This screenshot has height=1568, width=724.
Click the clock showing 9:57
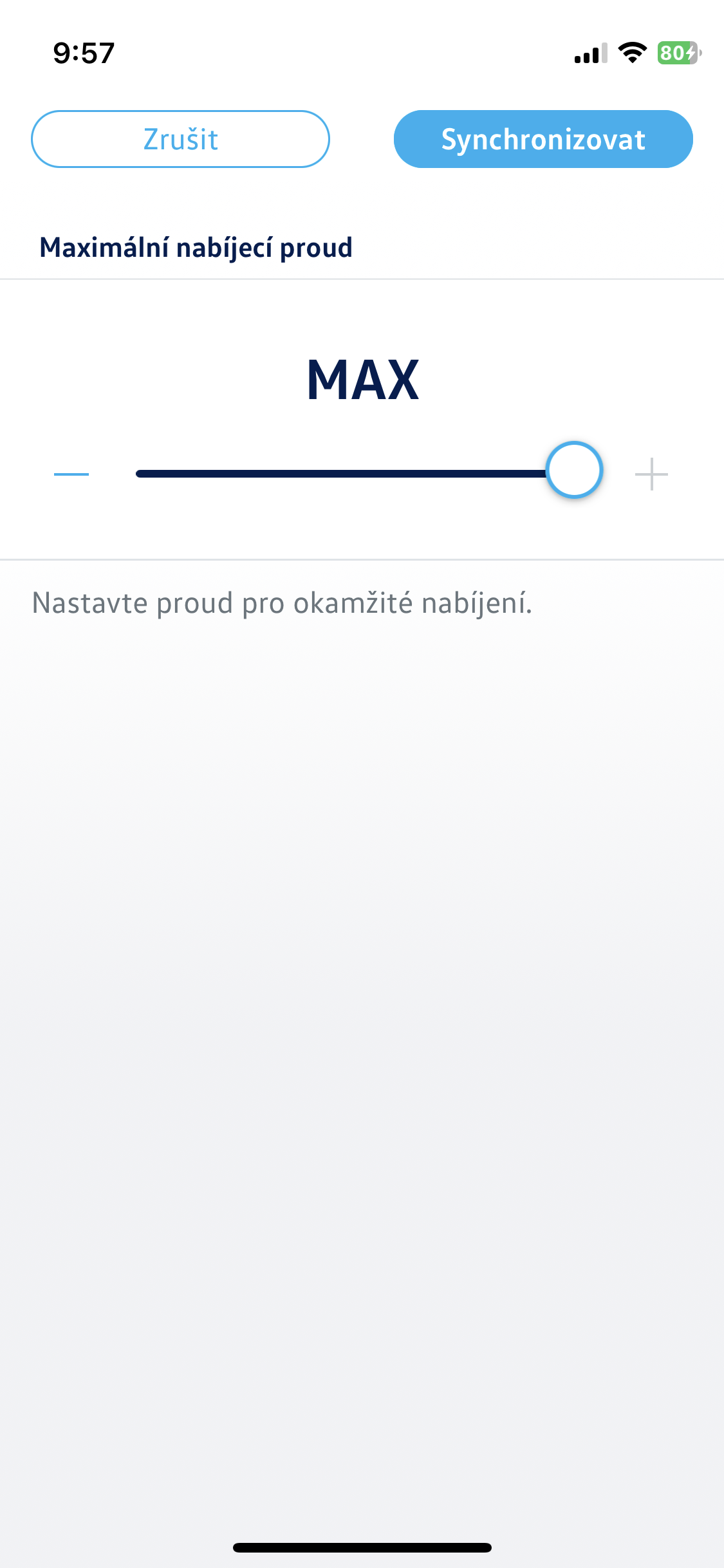click(x=84, y=53)
